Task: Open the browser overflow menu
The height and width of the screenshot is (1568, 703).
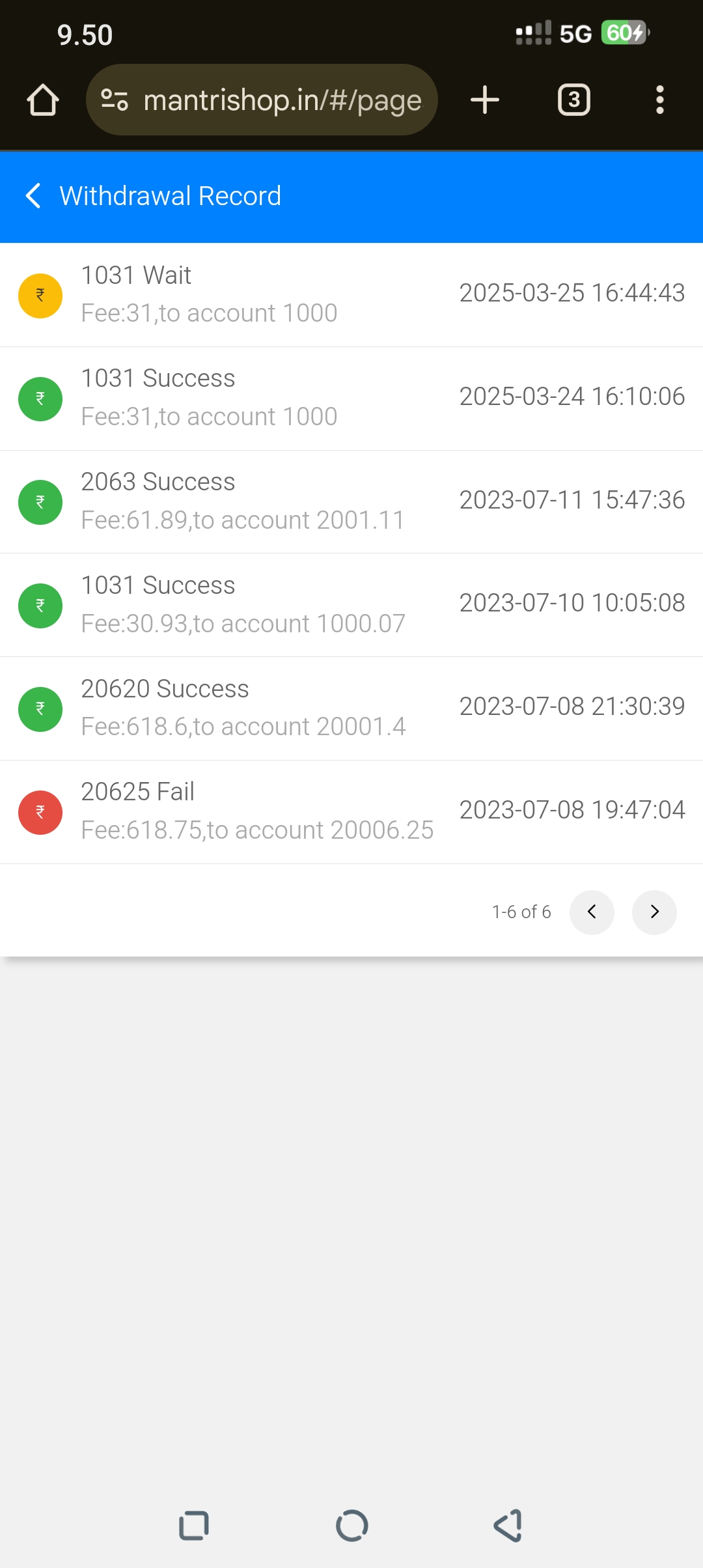Action: click(659, 100)
